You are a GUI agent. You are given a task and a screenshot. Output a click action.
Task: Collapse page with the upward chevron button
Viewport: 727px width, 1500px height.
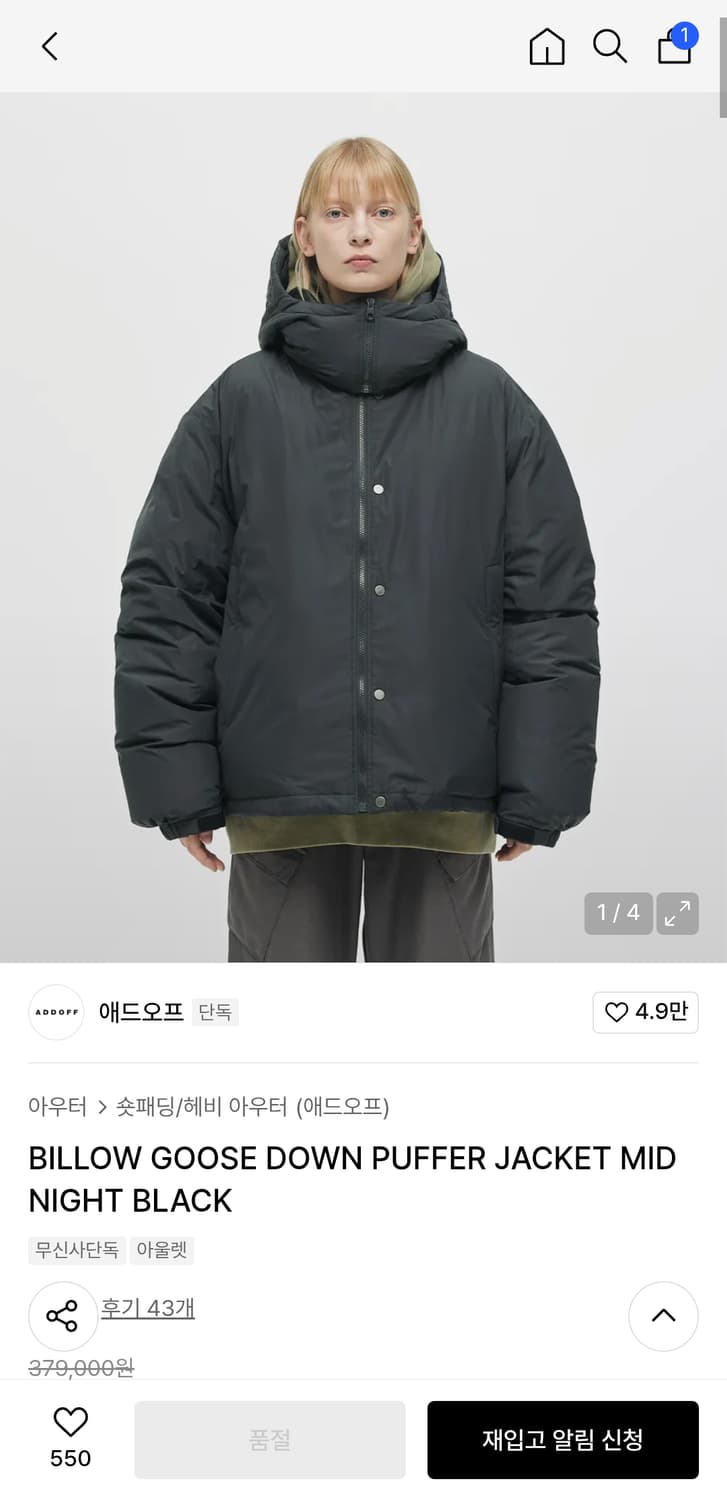point(663,1316)
